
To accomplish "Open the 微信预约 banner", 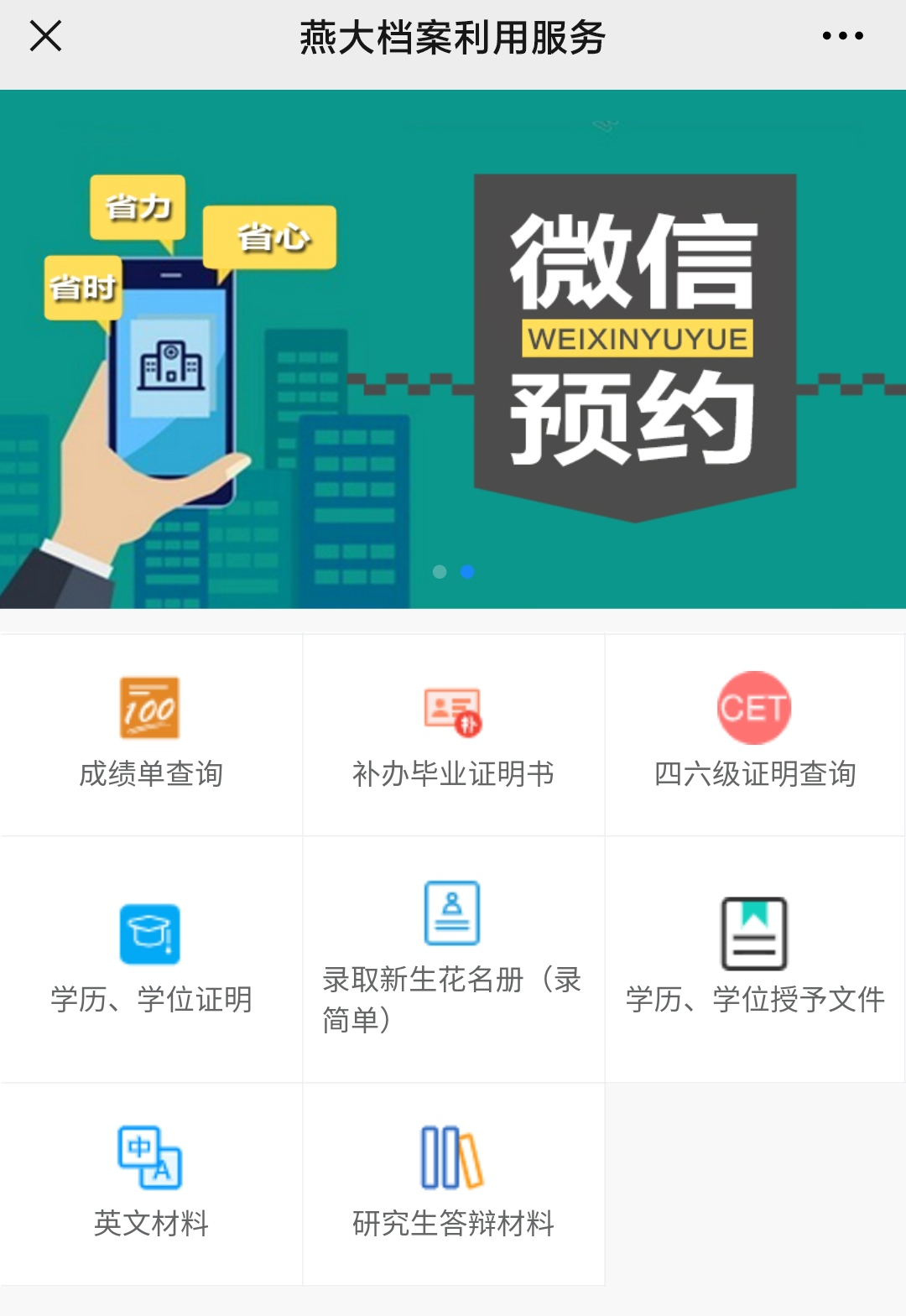I will [453, 348].
